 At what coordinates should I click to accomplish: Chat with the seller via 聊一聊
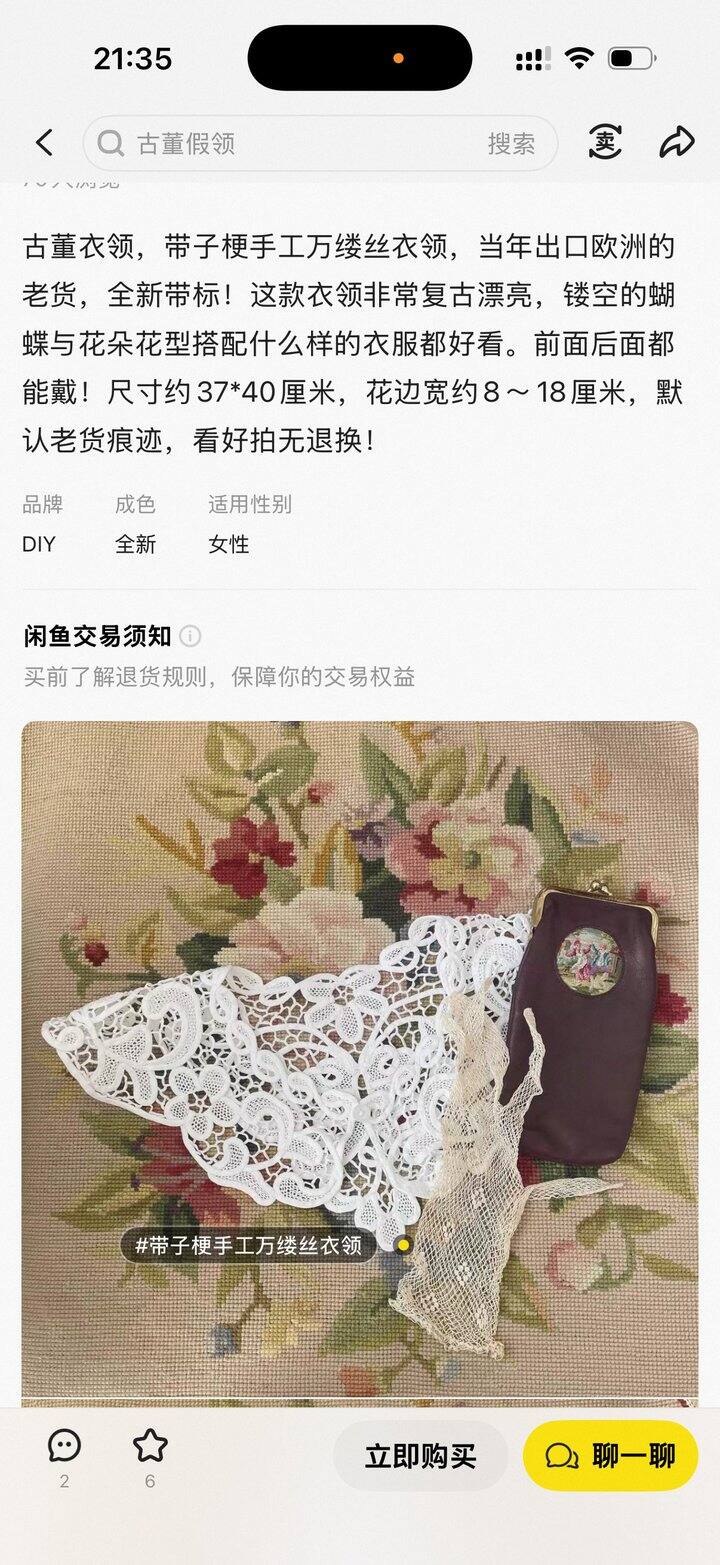[x=610, y=1456]
